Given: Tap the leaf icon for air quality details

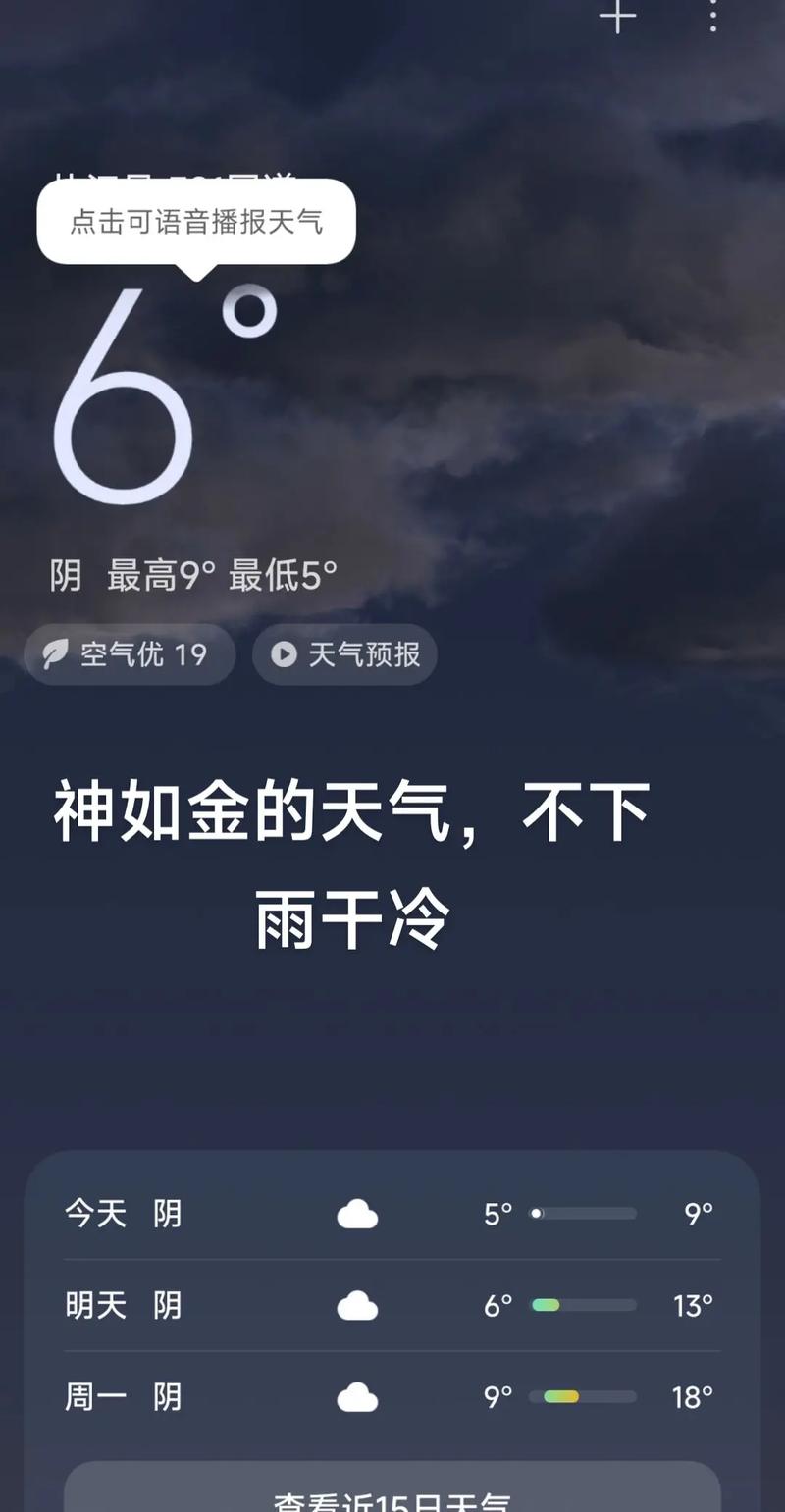Looking at the screenshot, I should pyautogui.click(x=57, y=654).
